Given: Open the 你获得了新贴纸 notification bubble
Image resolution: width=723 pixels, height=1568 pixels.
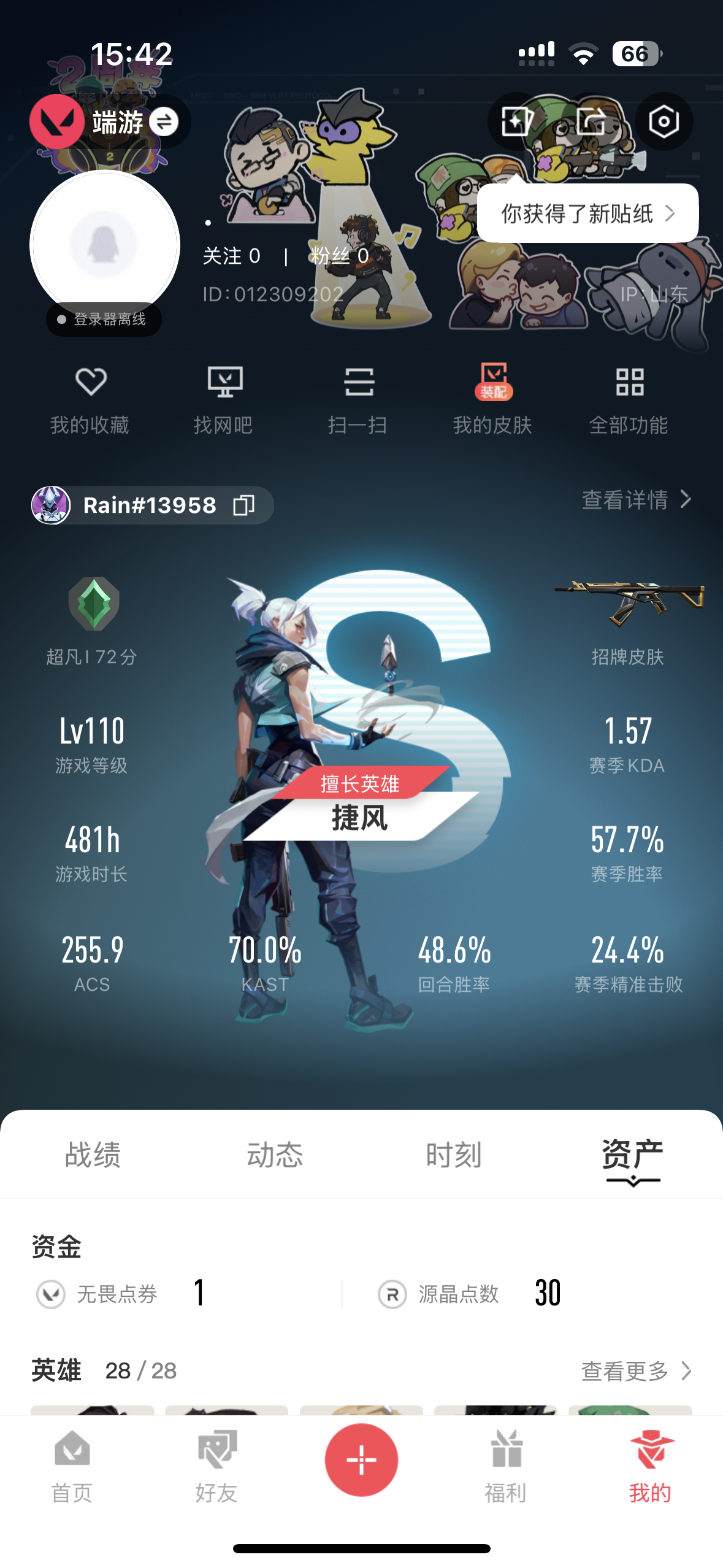Looking at the screenshot, I should click(587, 213).
